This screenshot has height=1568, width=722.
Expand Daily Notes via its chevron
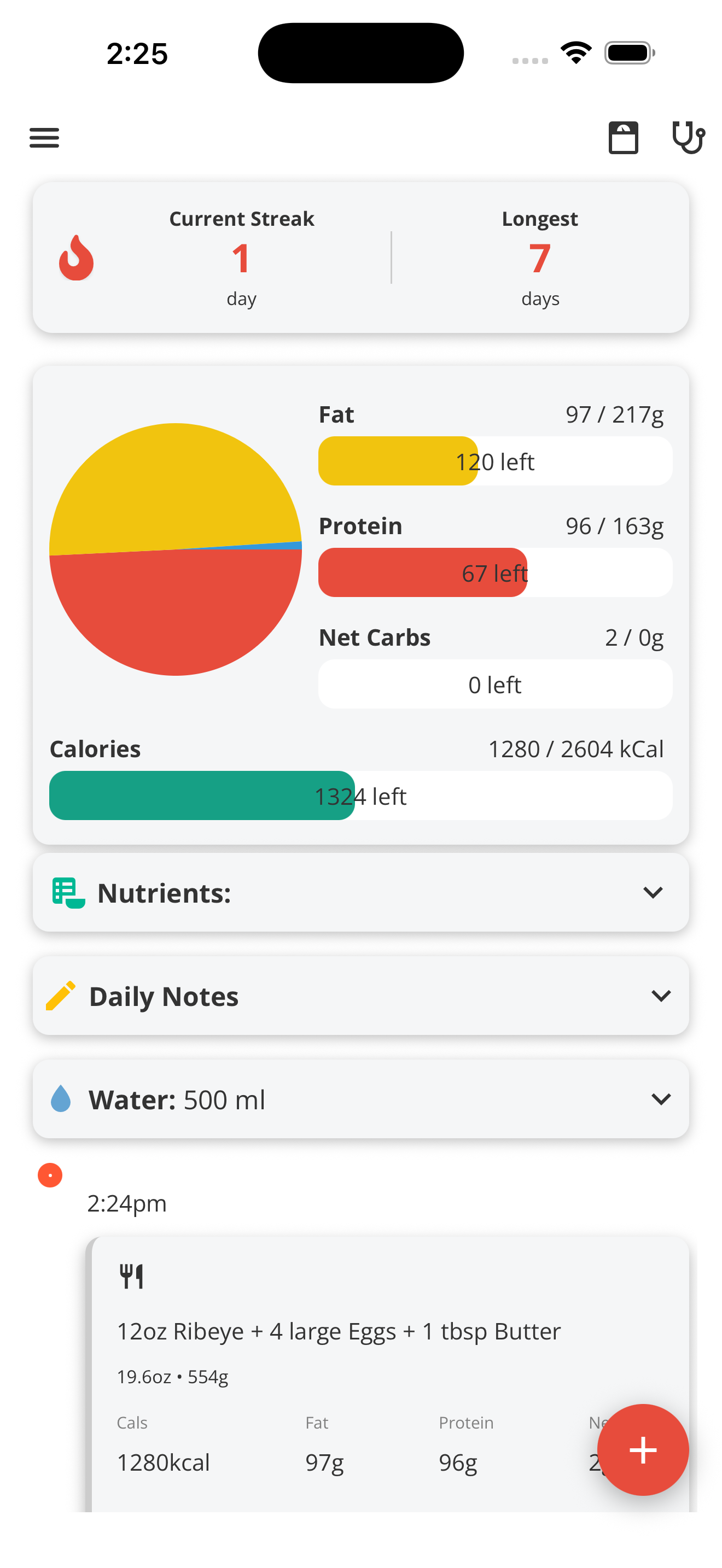[x=661, y=995]
